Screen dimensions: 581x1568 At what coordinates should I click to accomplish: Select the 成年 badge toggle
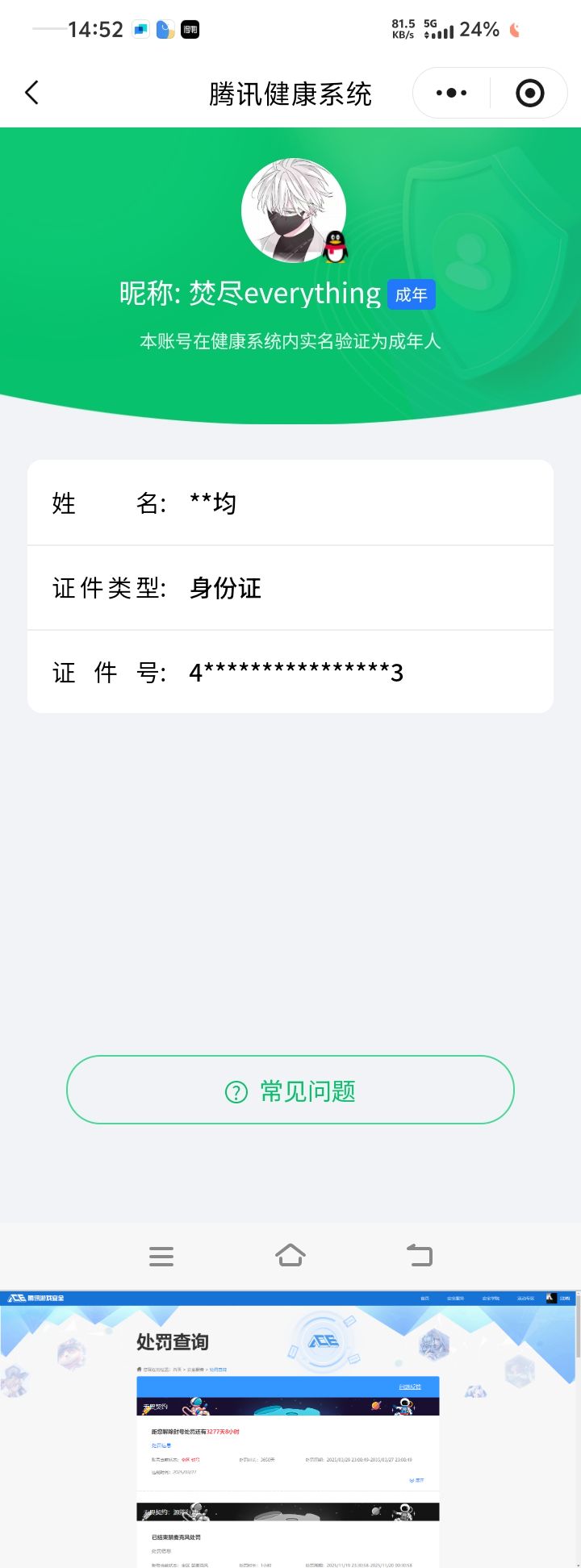click(x=411, y=294)
